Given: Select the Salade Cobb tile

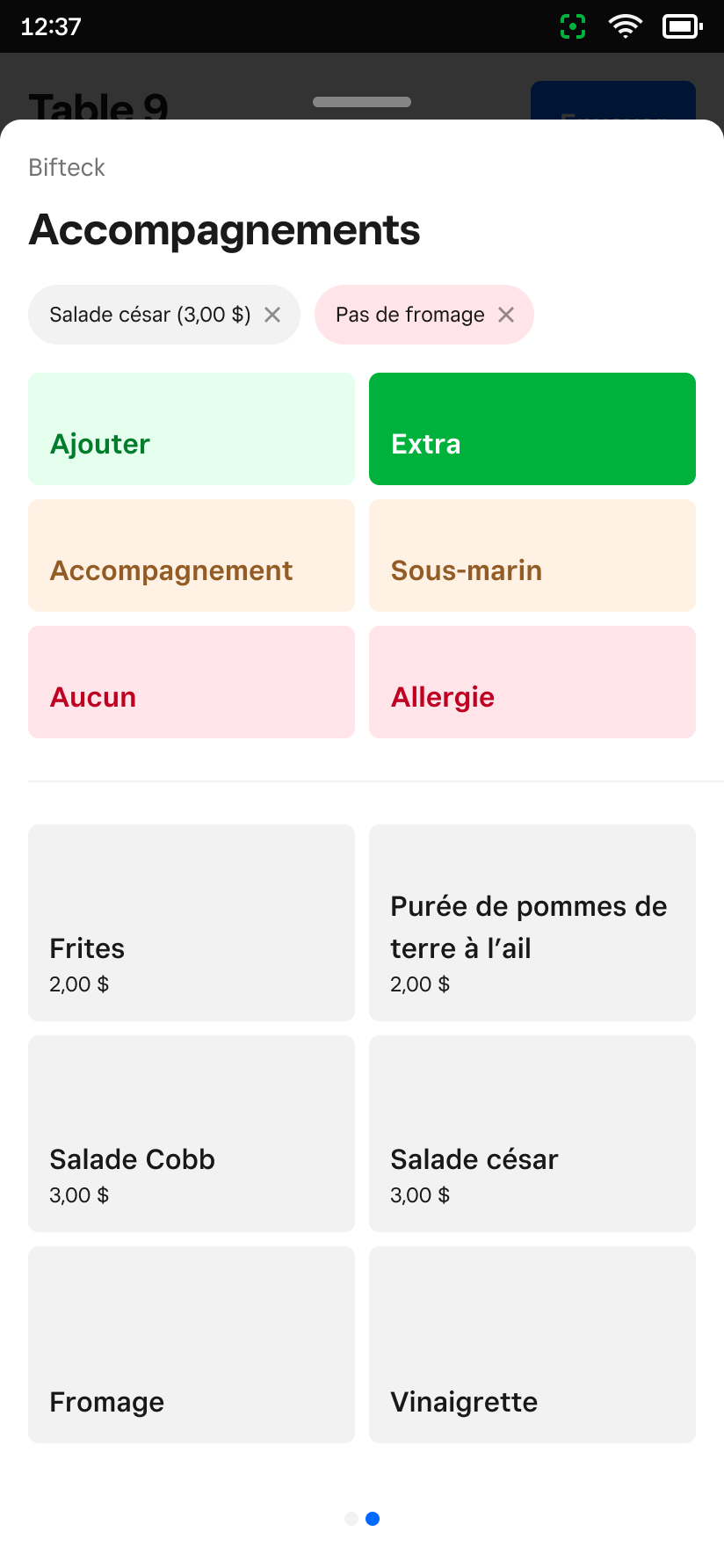Looking at the screenshot, I should click(192, 1134).
